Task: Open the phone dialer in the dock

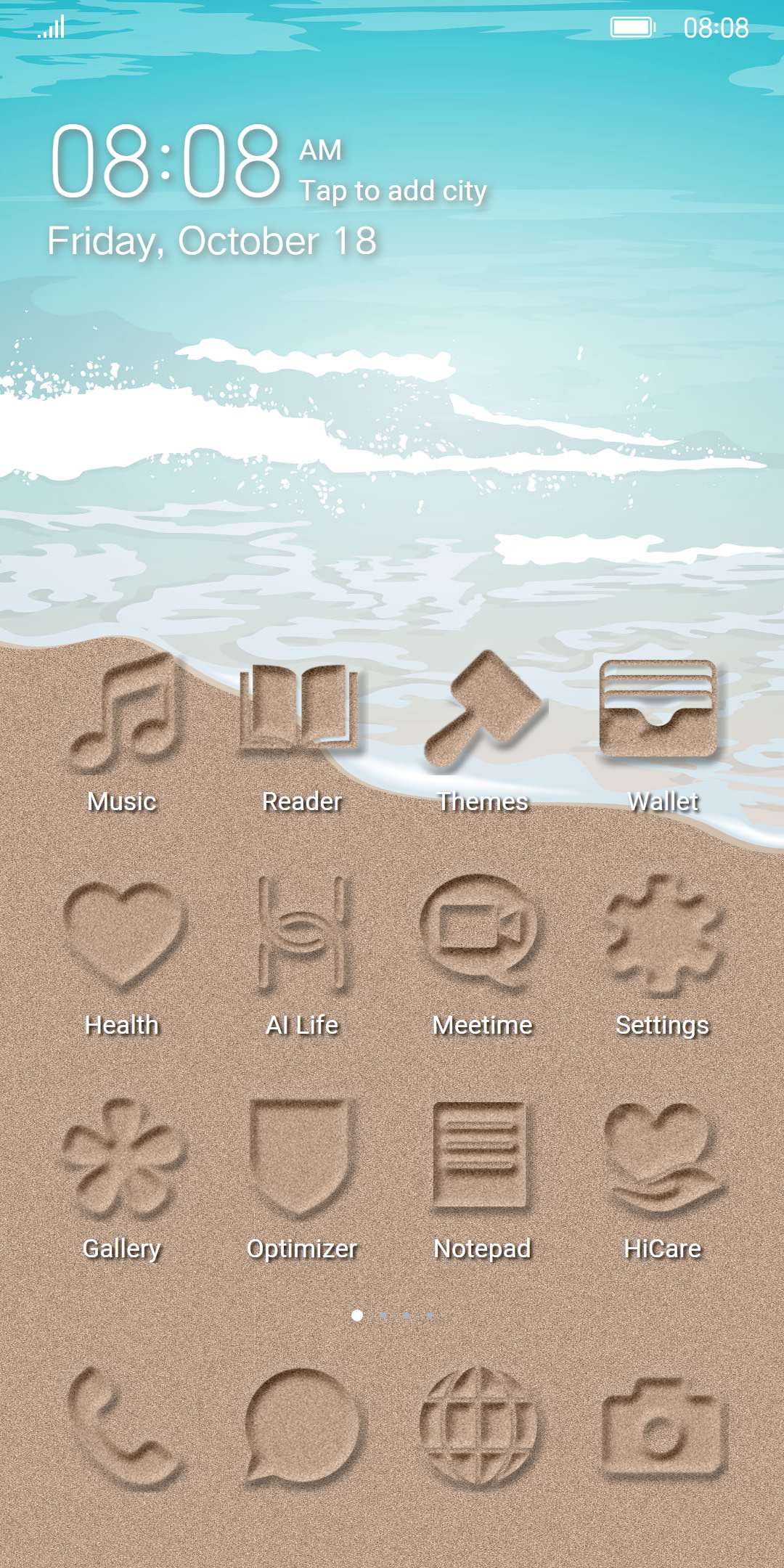Action: (122, 1426)
